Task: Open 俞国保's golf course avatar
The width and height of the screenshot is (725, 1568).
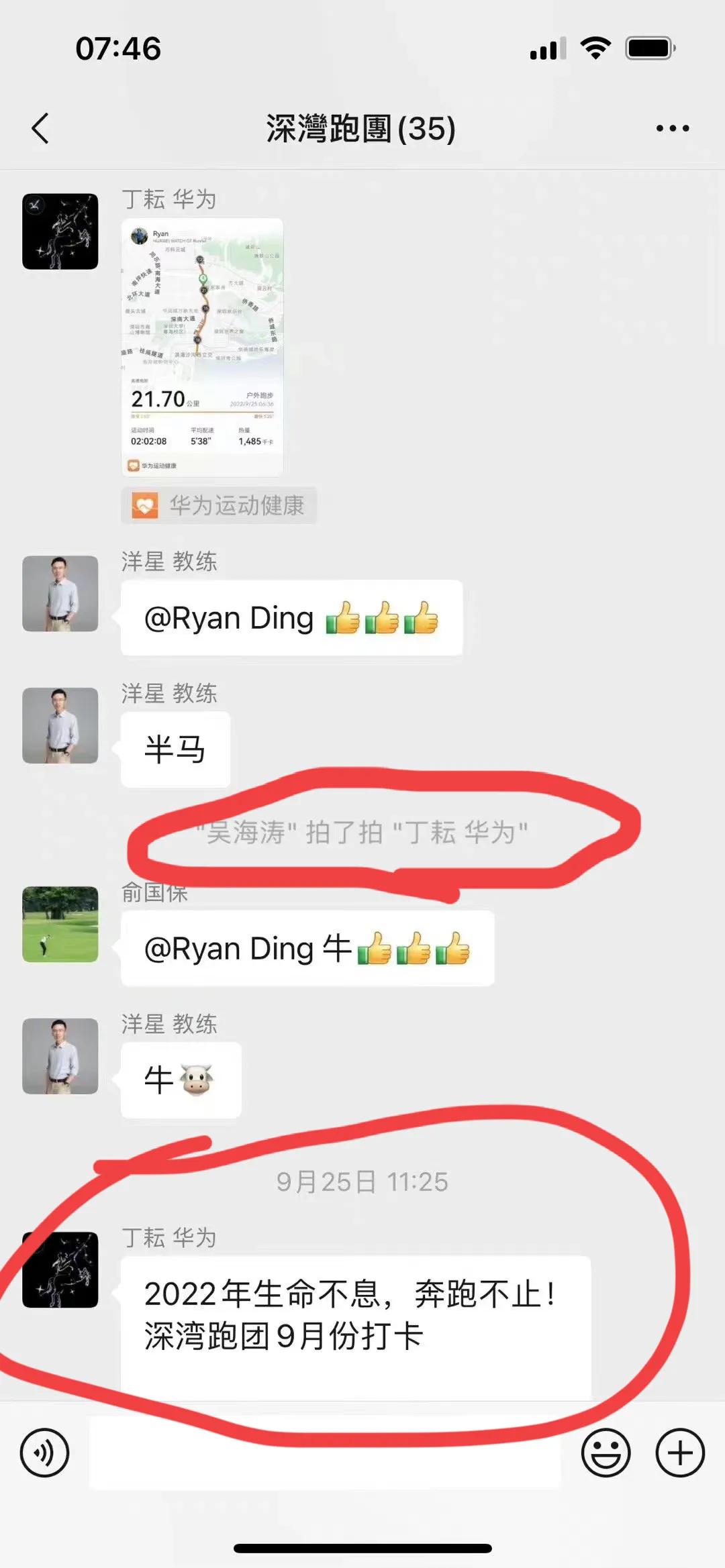Action: (60, 924)
